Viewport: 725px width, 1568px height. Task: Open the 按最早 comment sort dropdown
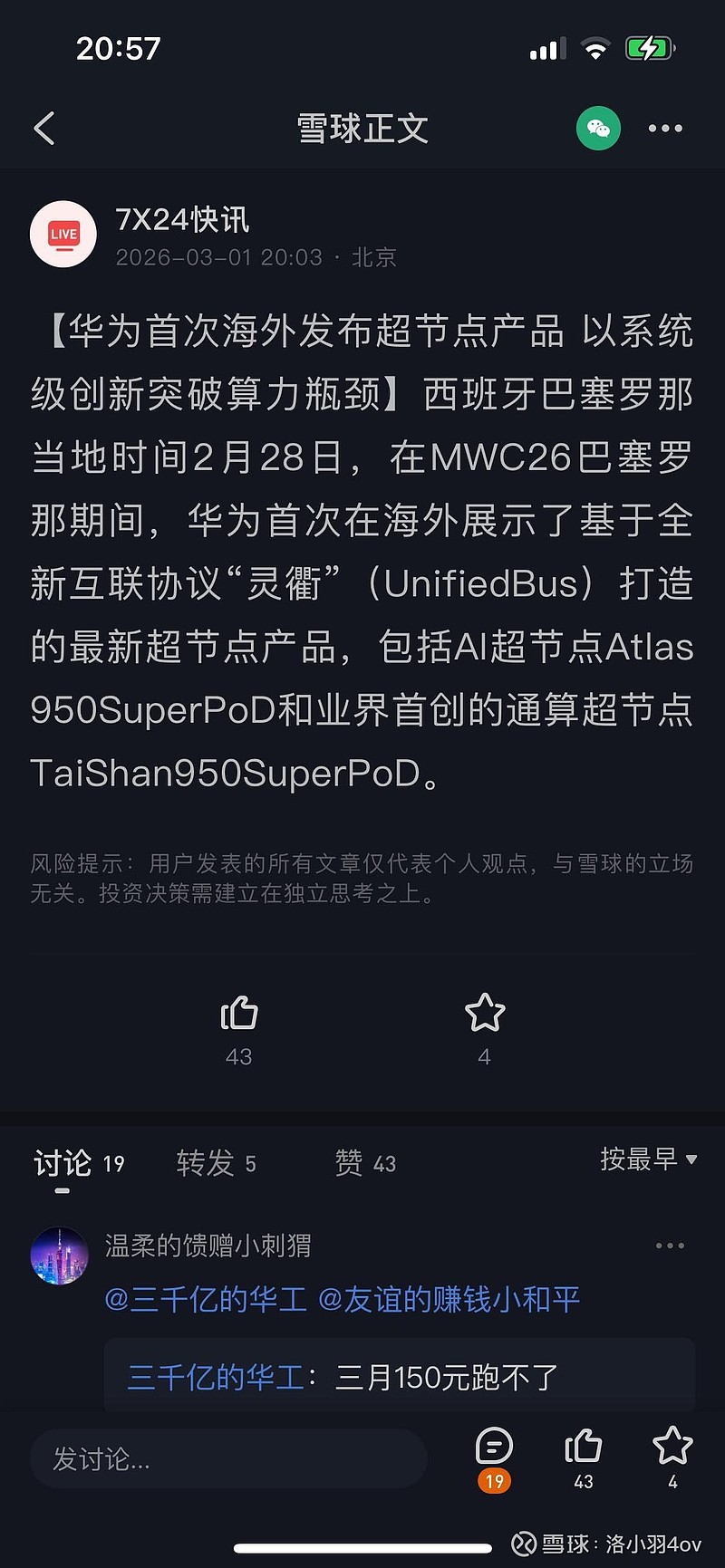(x=646, y=1162)
